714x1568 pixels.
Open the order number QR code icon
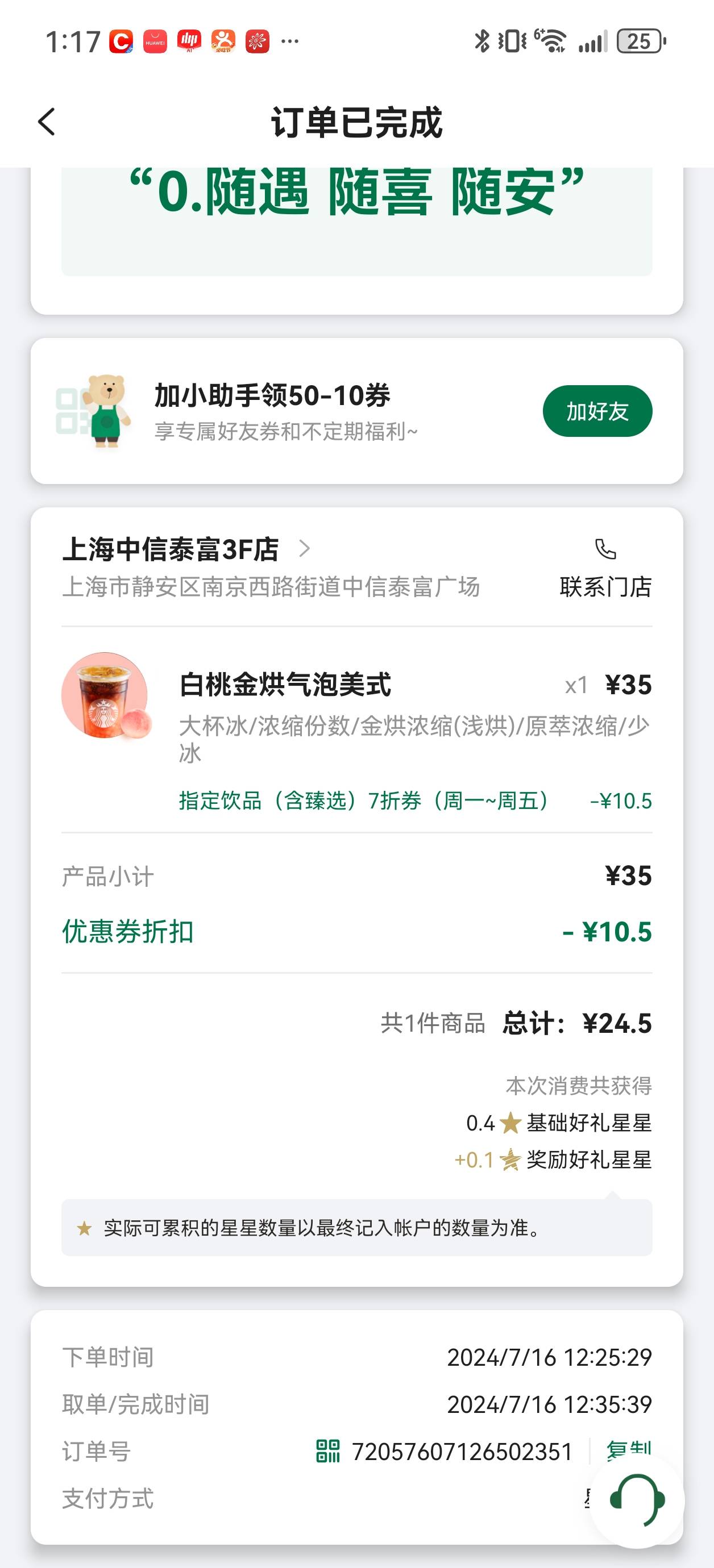point(329,1451)
